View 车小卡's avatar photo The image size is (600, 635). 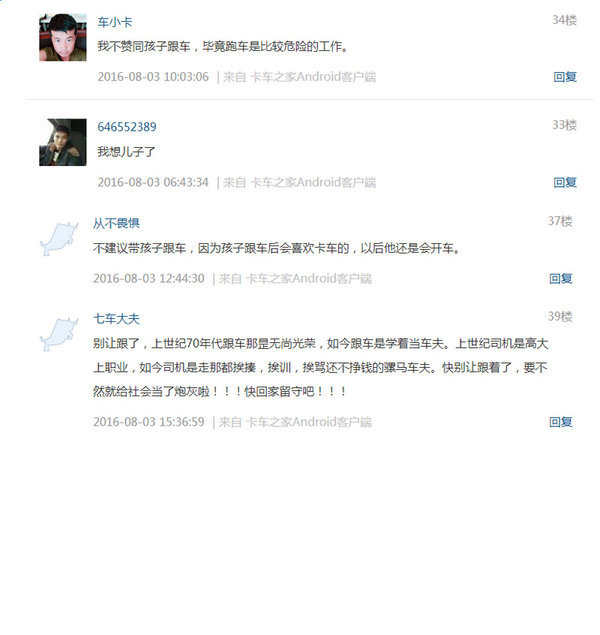click(x=62, y=38)
